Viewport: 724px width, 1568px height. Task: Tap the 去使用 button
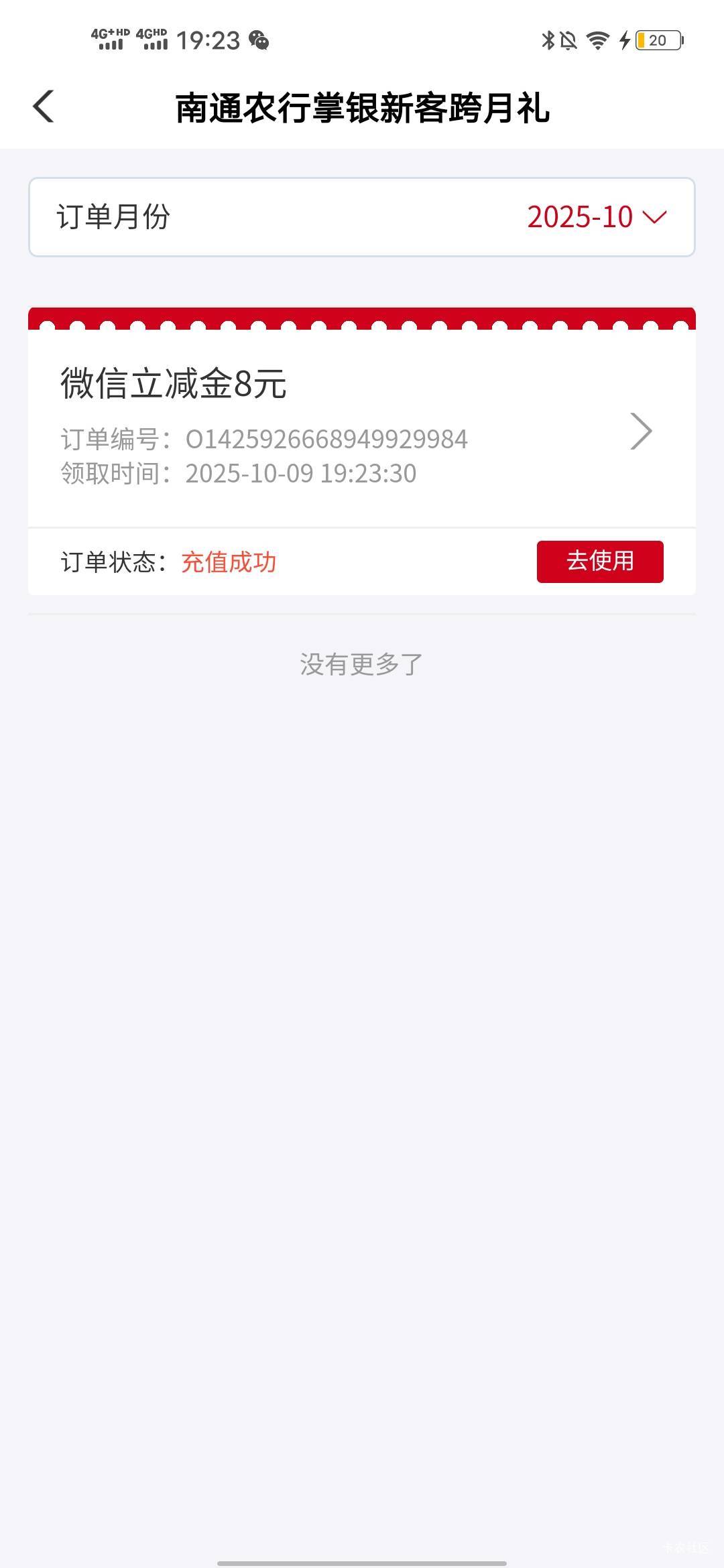599,562
